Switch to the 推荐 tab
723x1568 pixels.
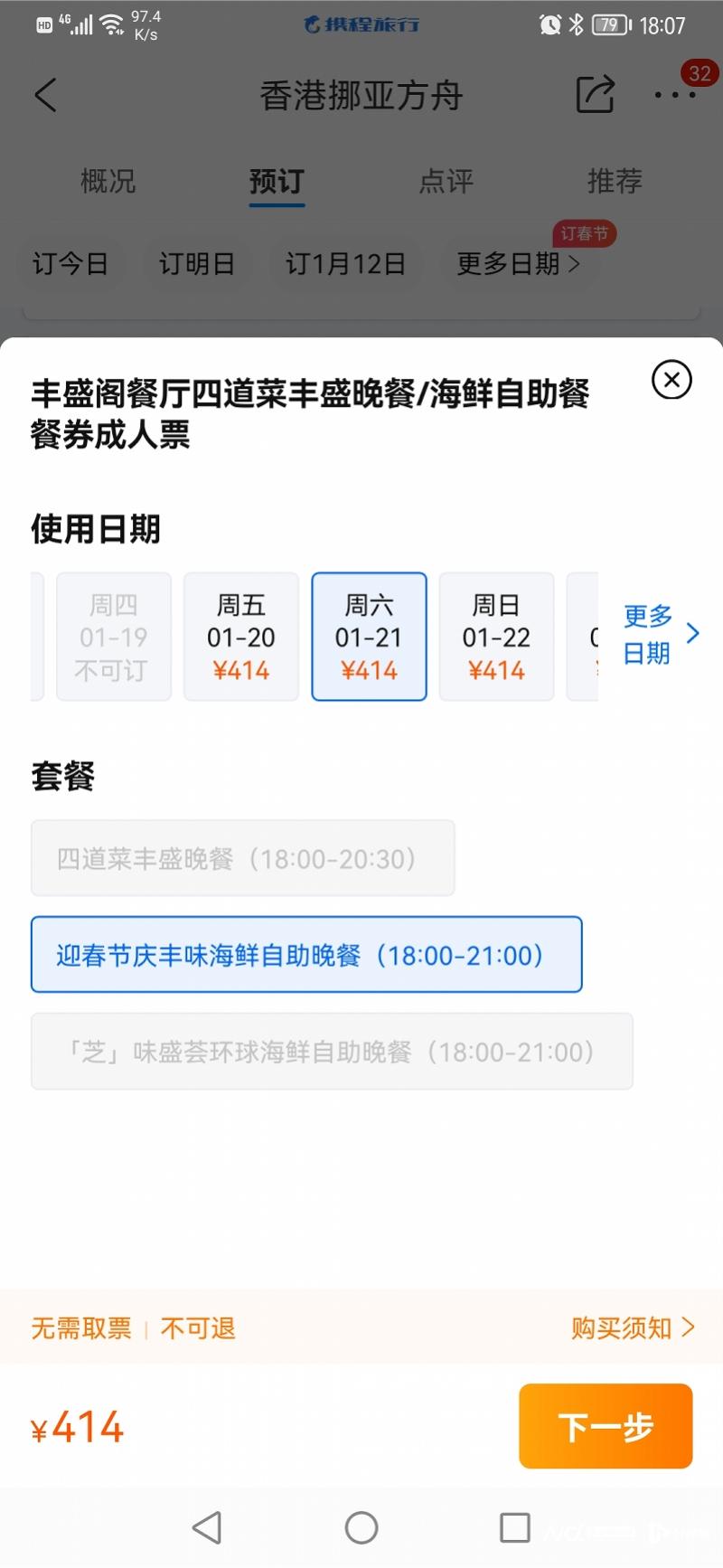615,181
